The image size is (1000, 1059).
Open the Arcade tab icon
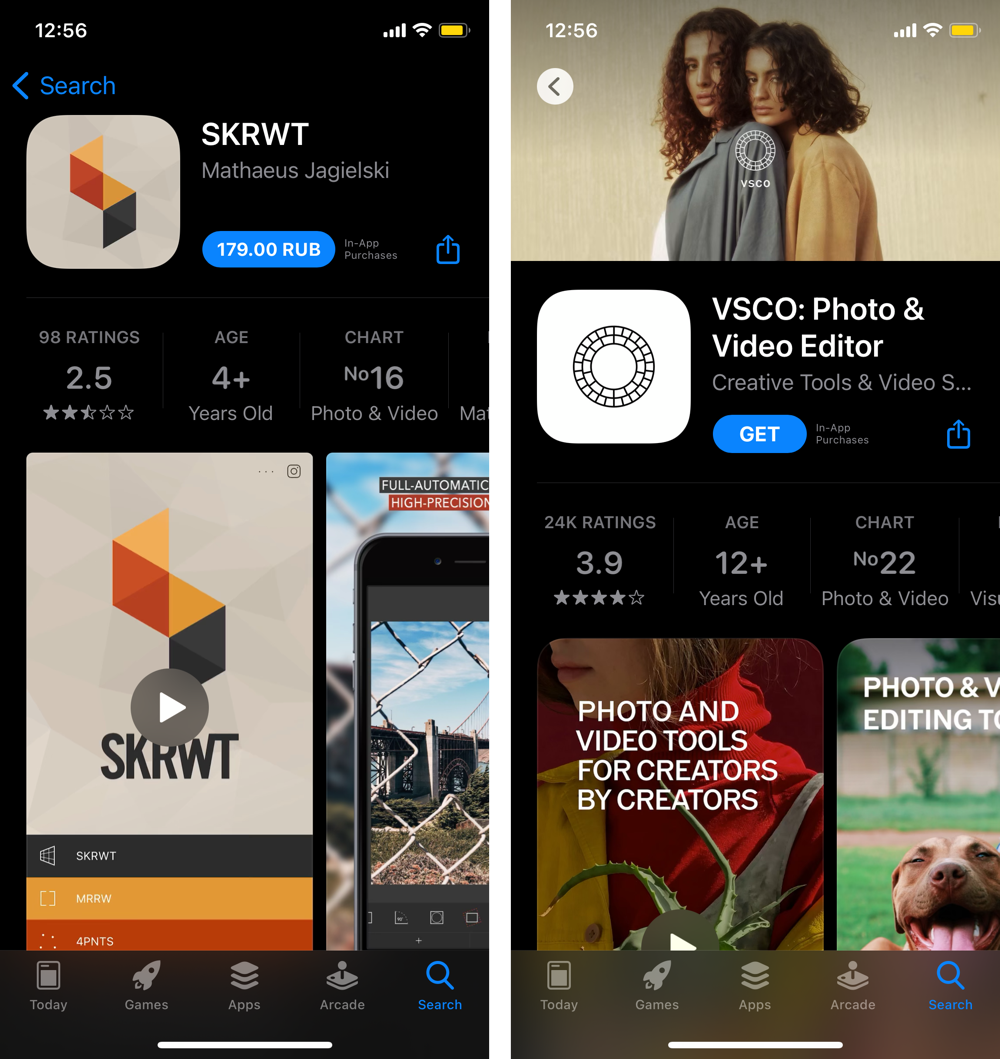coord(341,983)
